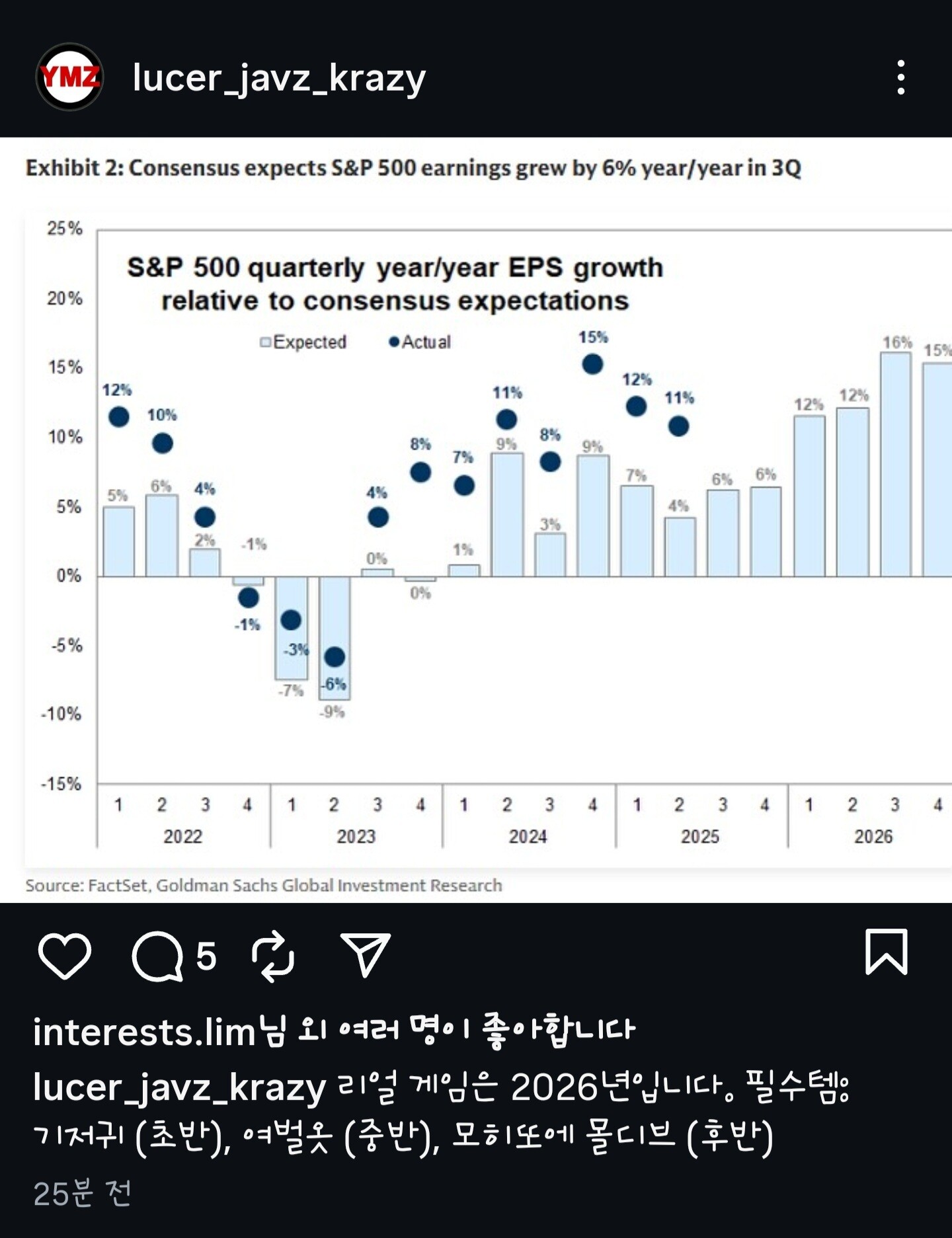Repost this post using the repost icon
The height and width of the screenshot is (1238, 952).
point(273,956)
